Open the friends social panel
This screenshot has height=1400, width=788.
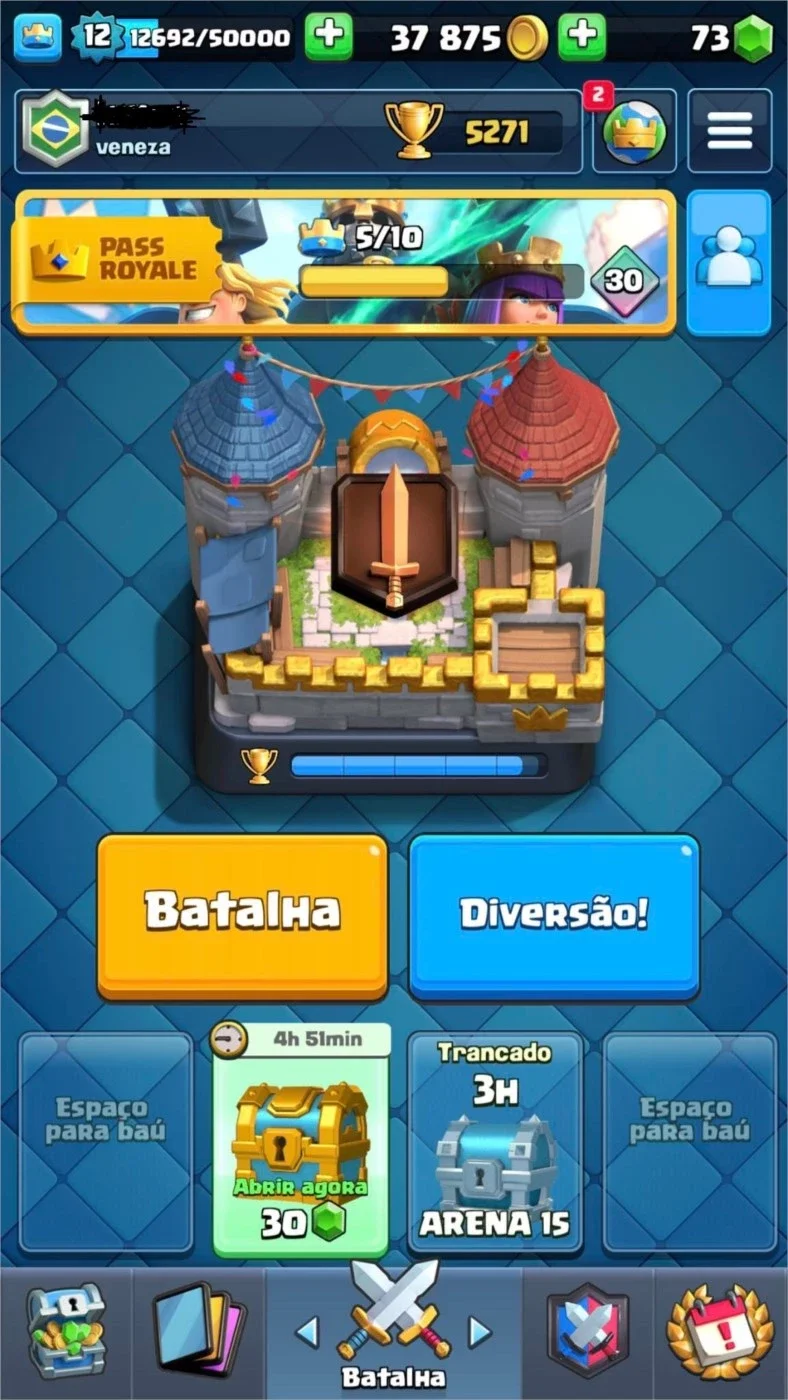(729, 262)
